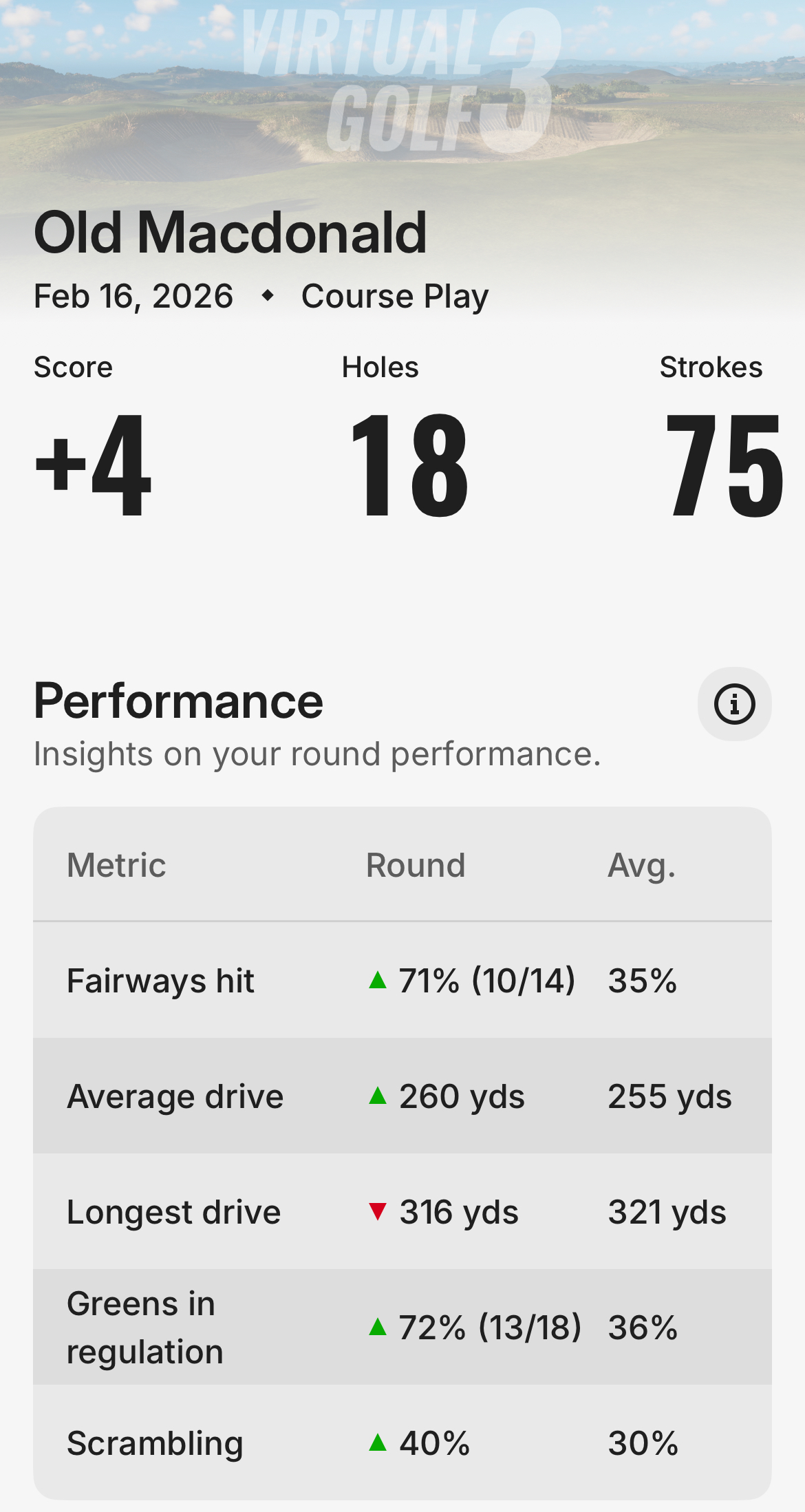The height and width of the screenshot is (1512, 805).
Task: Open the Performance info icon
Action: click(x=734, y=704)
